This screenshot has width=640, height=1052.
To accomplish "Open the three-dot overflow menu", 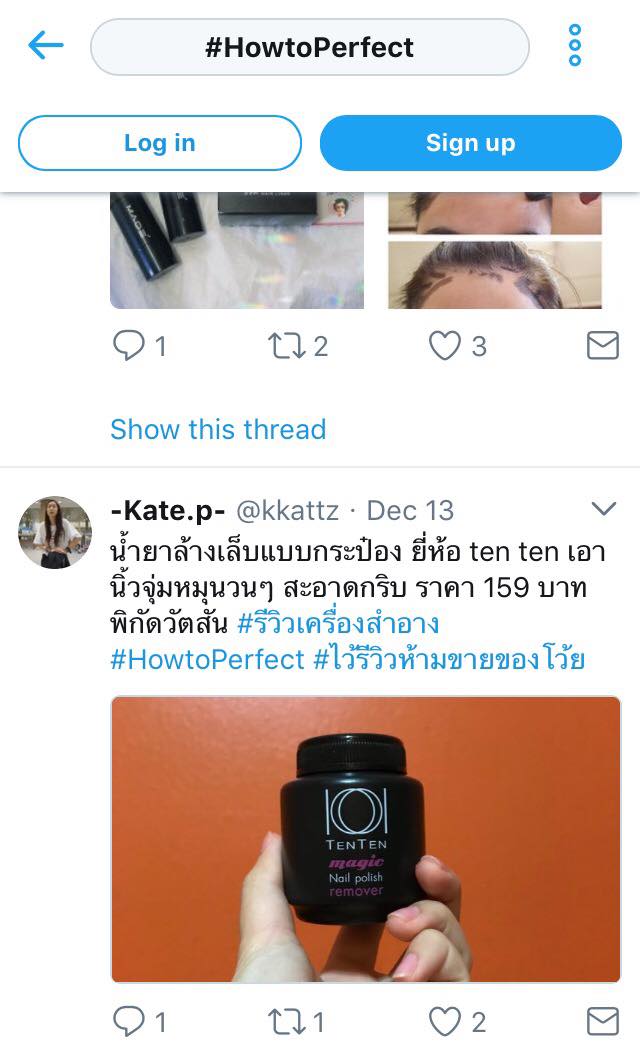I will click(575, 45).
